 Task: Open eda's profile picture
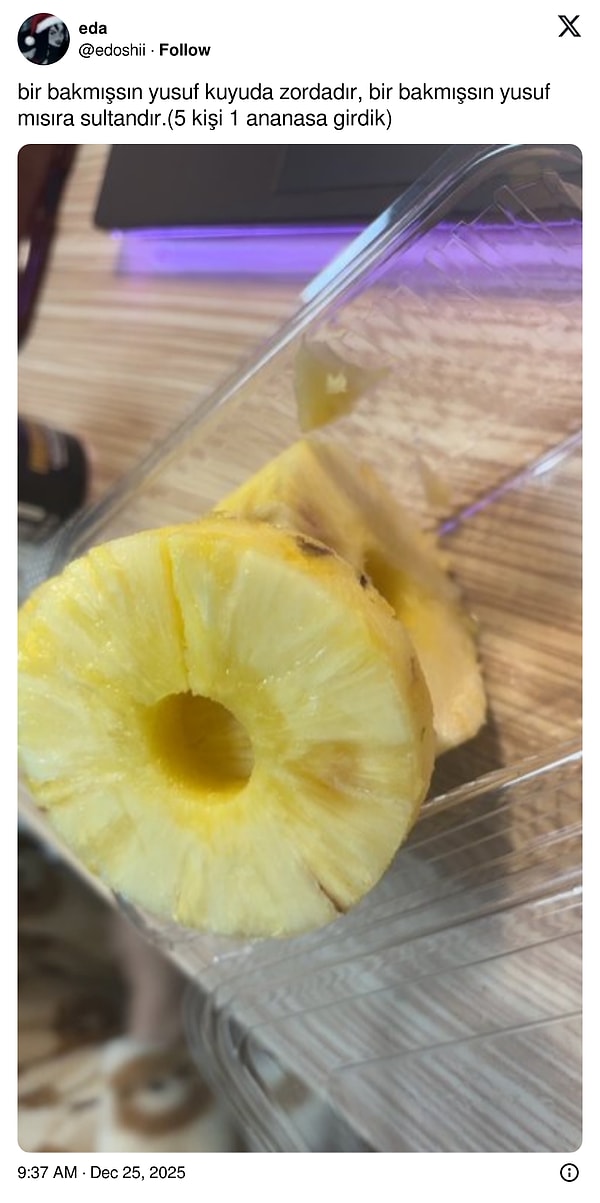pos(43,39)
